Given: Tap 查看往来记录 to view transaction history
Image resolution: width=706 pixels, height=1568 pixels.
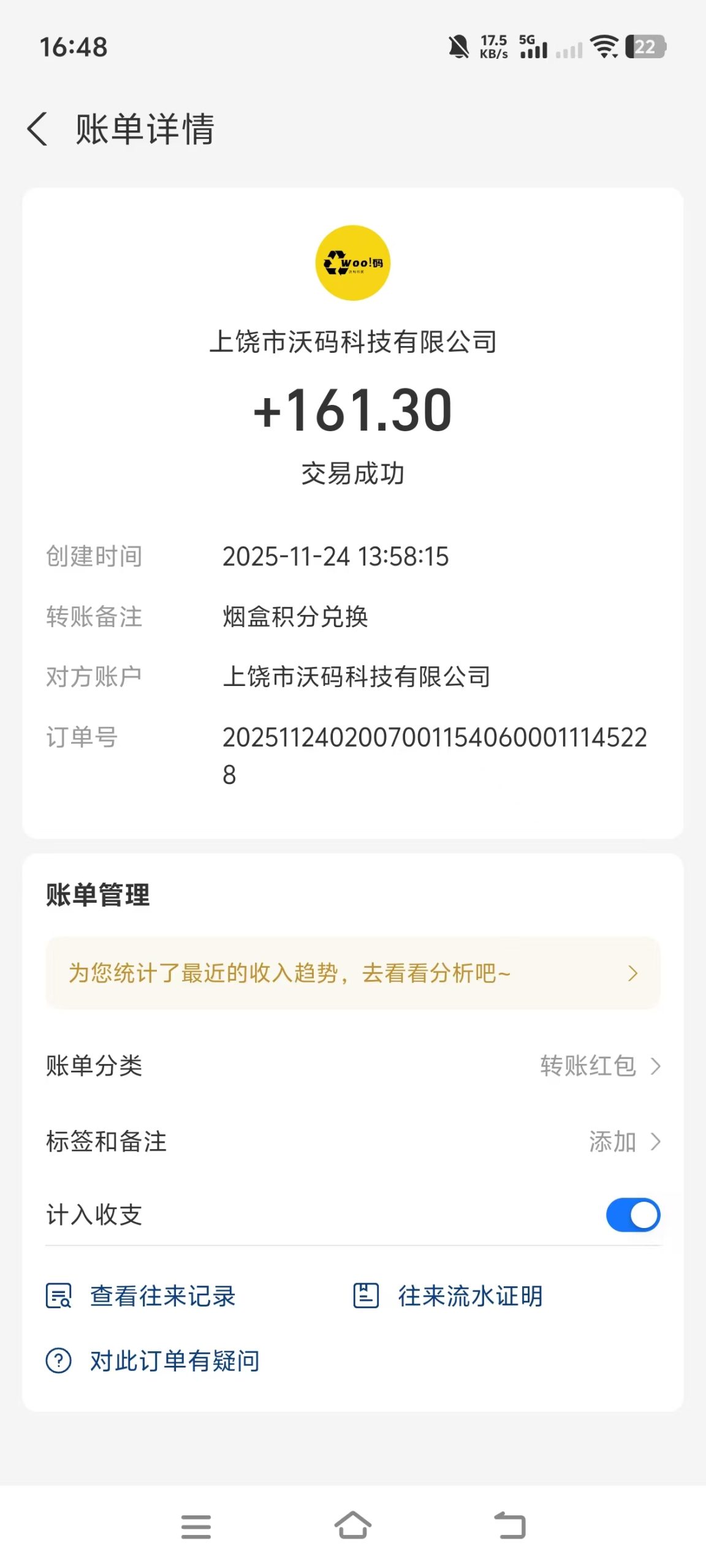Looking at the screenshot, I should 162,1297.
